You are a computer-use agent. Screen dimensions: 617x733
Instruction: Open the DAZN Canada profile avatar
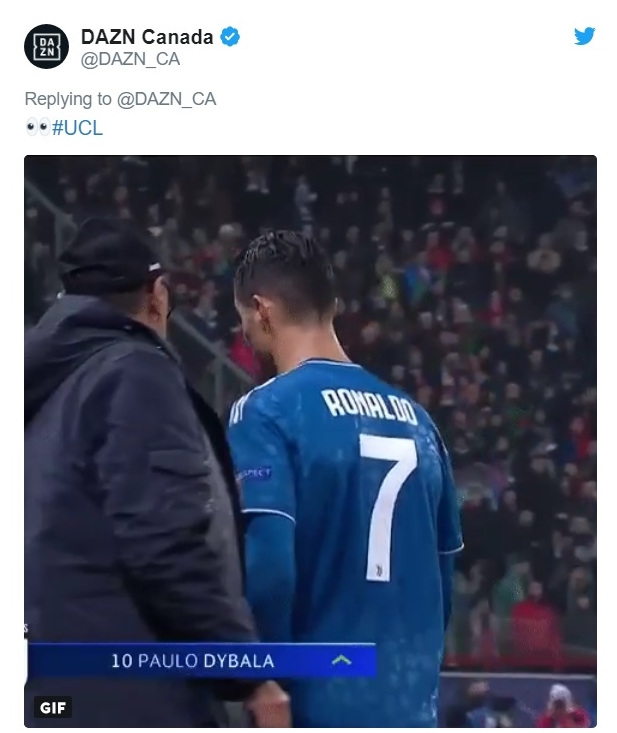click(46, 48)
